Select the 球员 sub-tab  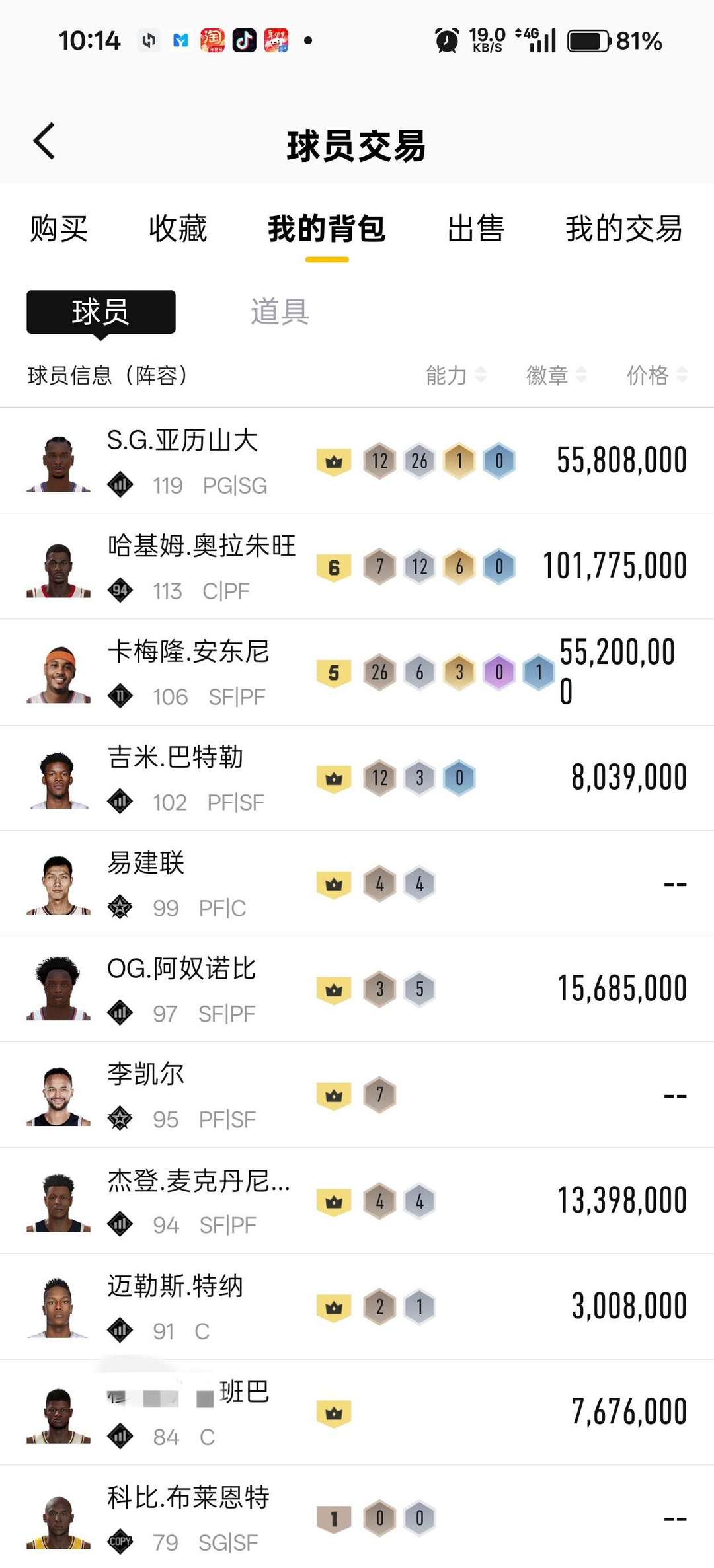[100, 312]
